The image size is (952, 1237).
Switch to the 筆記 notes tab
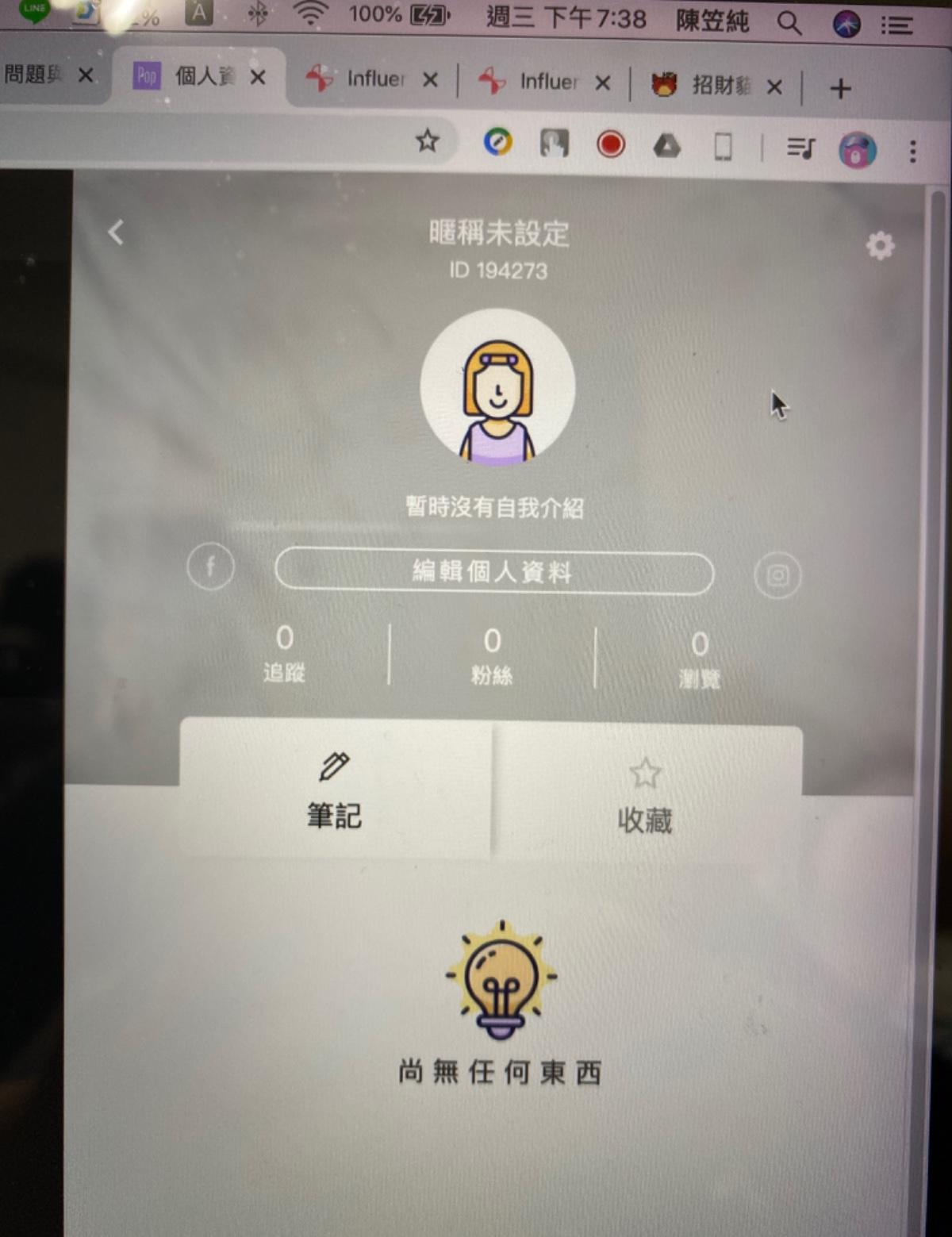[335, 789]
